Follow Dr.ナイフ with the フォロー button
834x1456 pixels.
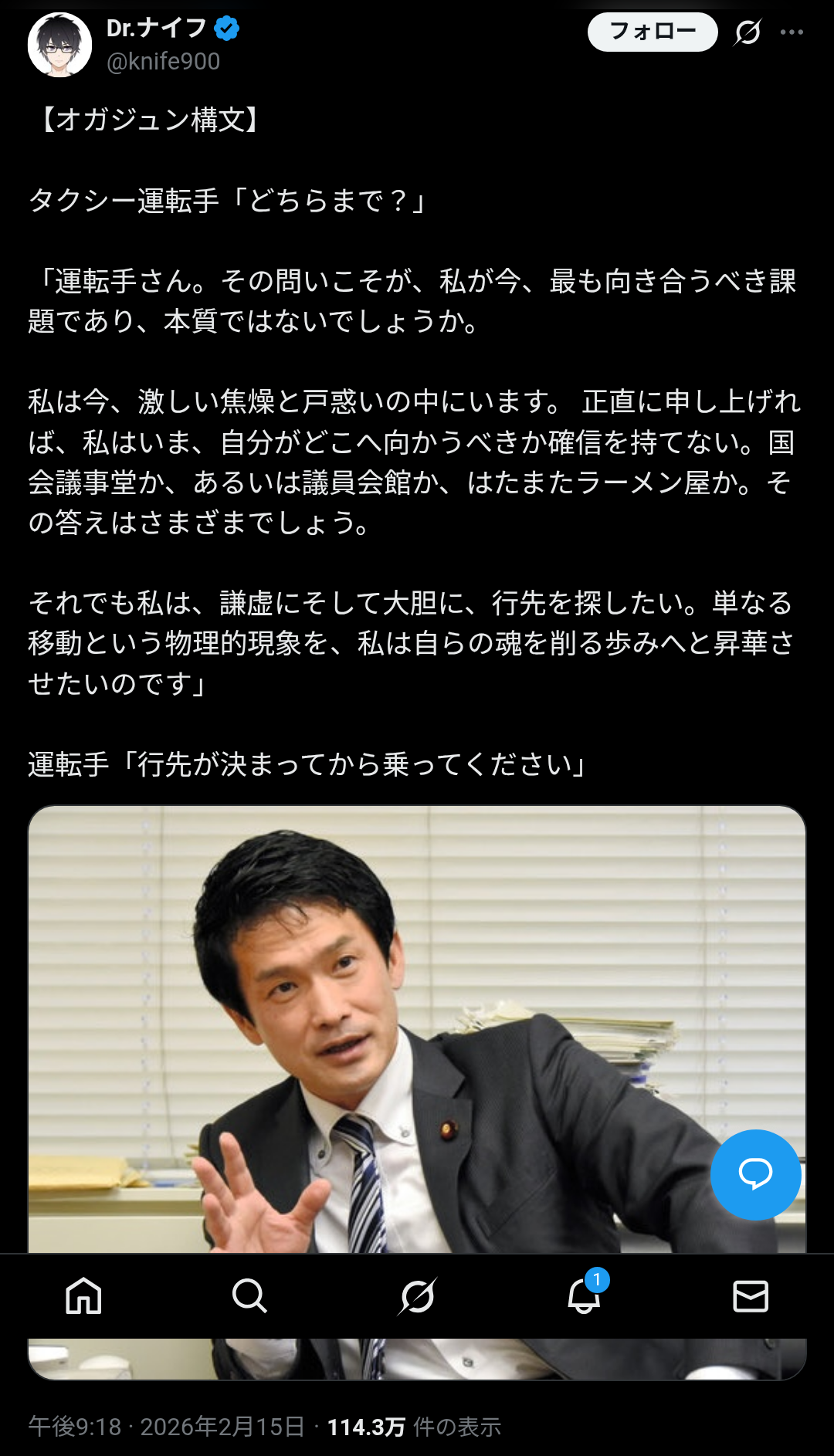pyautogui.click(x=653, y=32)
